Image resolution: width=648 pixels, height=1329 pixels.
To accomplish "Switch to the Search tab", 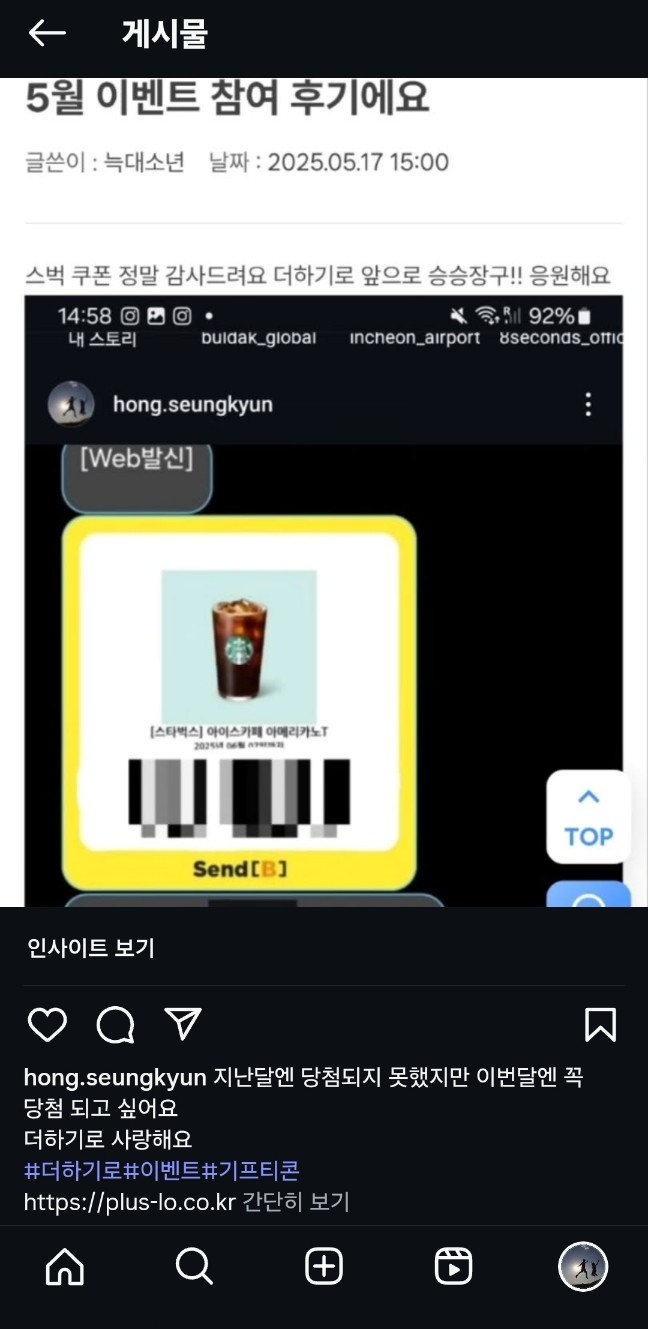I will pyautogui.click(x=194, y=1267).
